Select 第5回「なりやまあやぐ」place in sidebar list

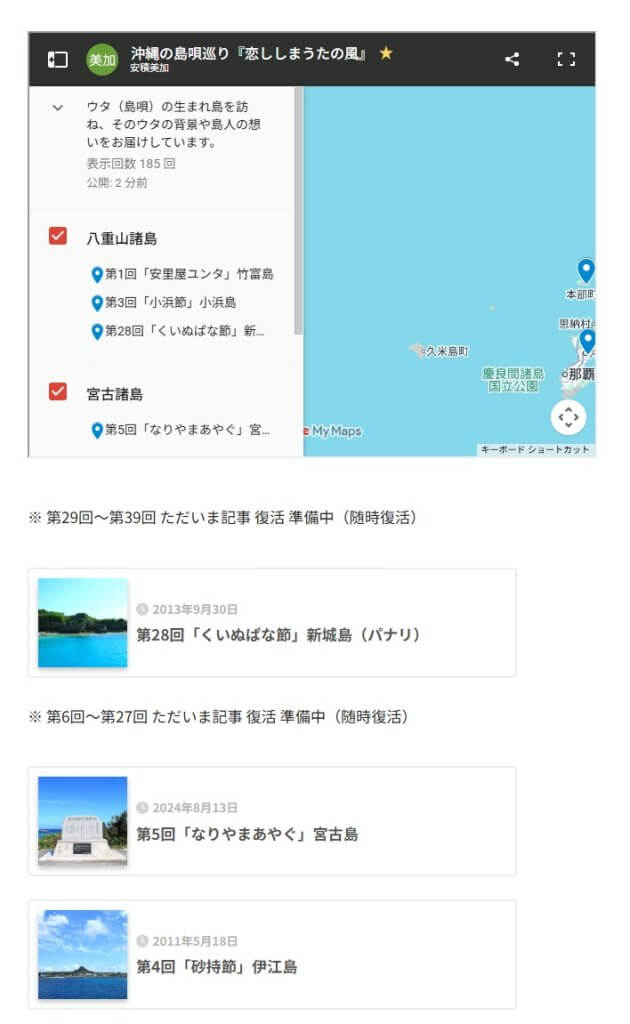(187, 430)
